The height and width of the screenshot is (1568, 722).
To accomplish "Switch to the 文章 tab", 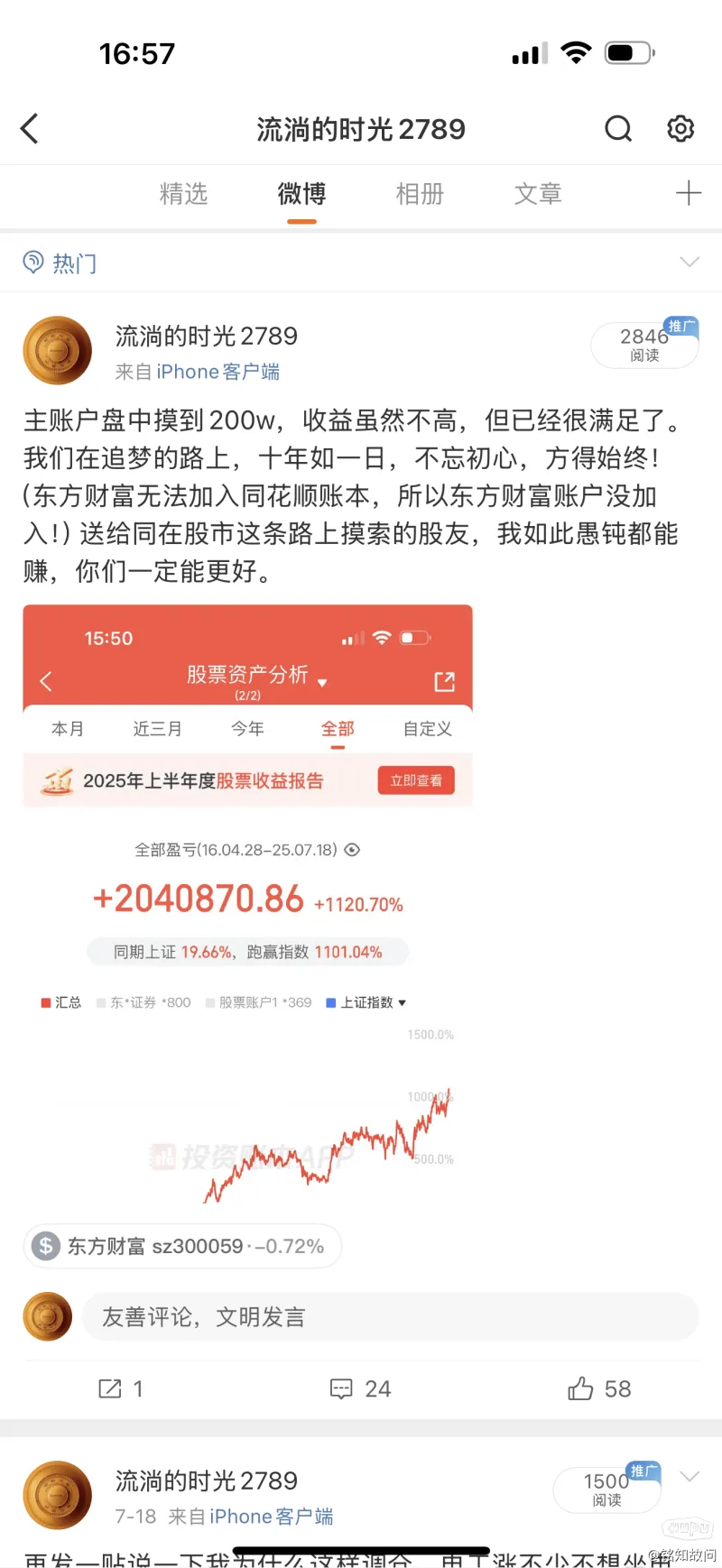I will pos(538,194).
